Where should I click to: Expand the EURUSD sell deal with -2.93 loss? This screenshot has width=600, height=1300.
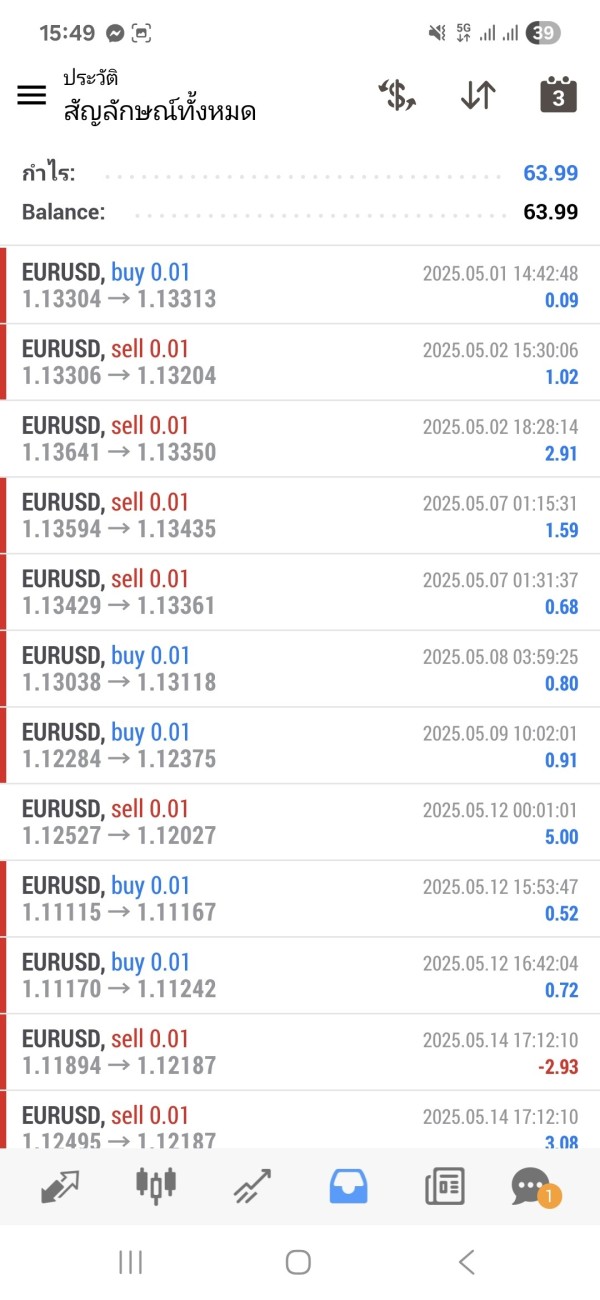click(300, 1052)
